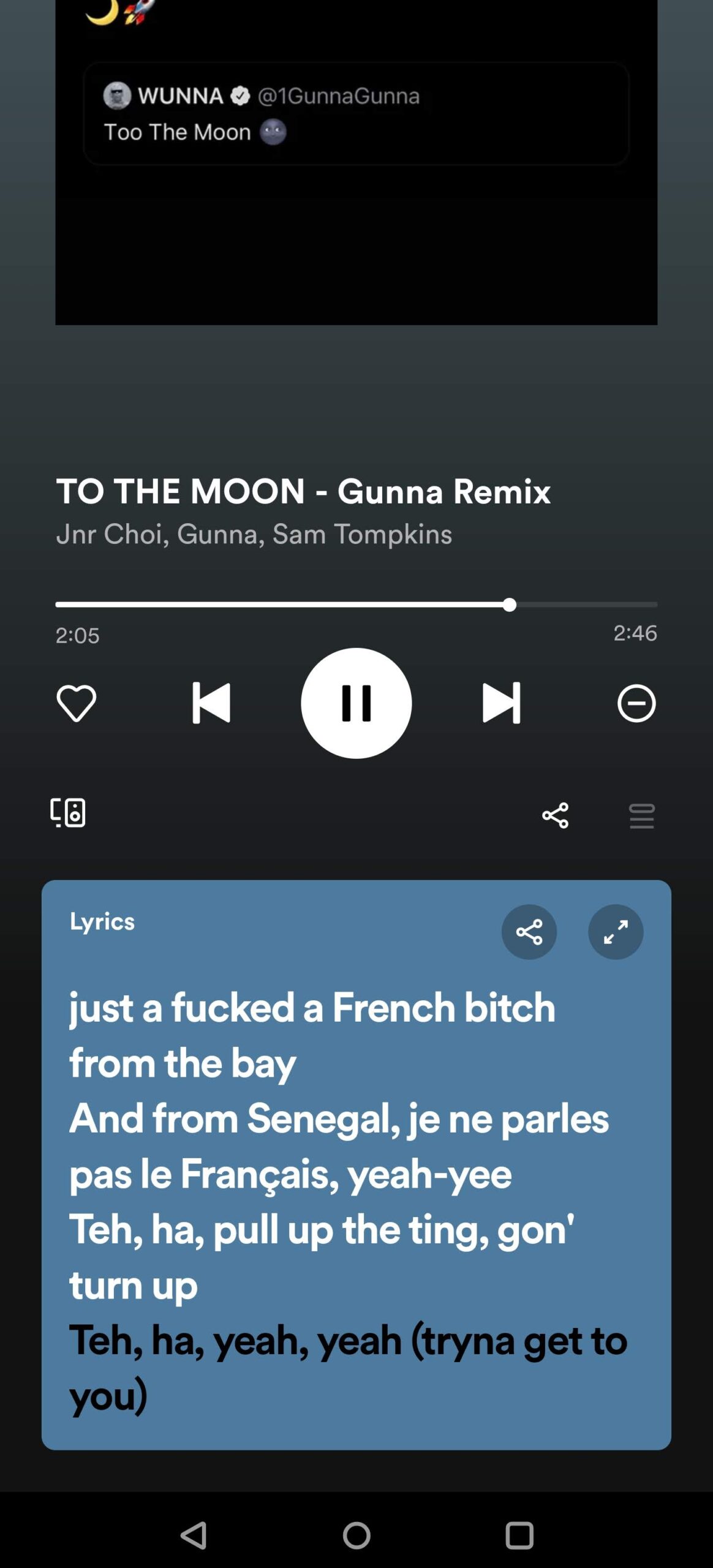Image resolution: width=713 pixels, height=1568 pixels.
Task: Tap the system back button
Action: 194,1535
